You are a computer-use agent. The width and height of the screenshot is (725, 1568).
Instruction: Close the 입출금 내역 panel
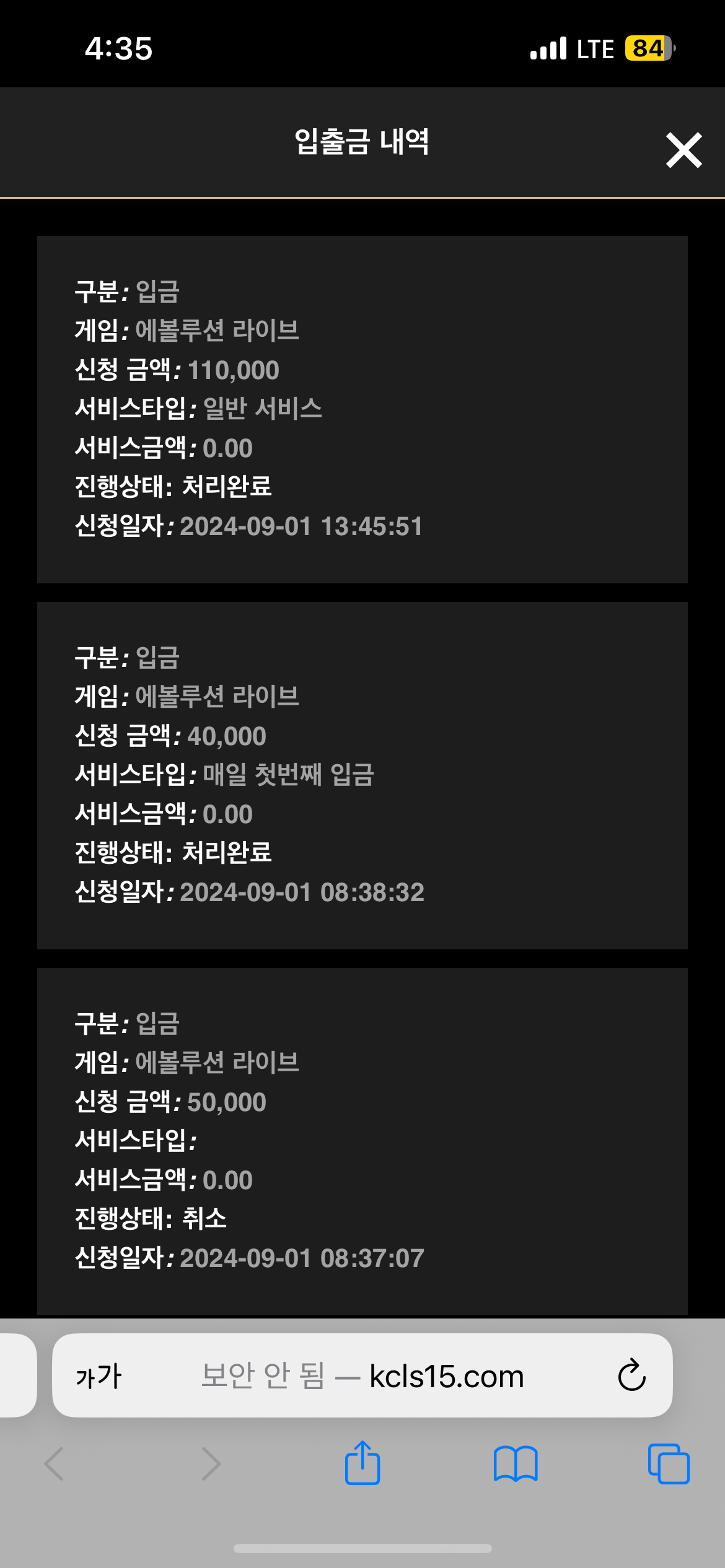click(x=684, y=150)
